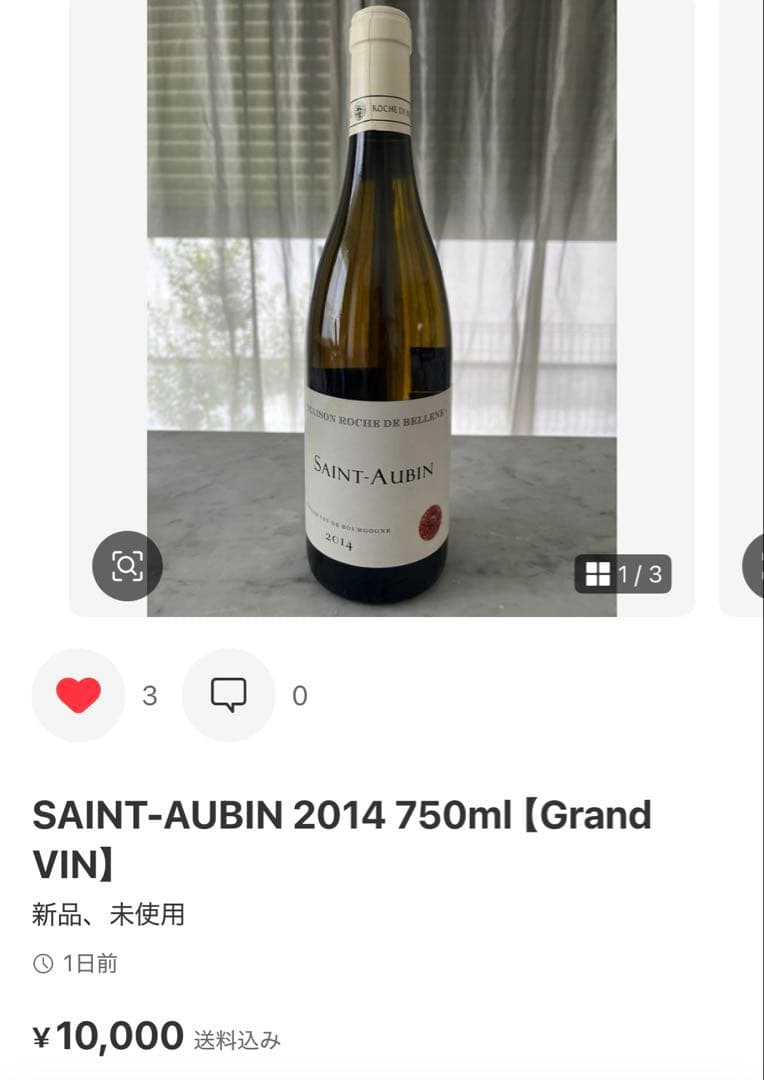Like this Saint-Aubin listing with the heart

(x=79, y=695)
